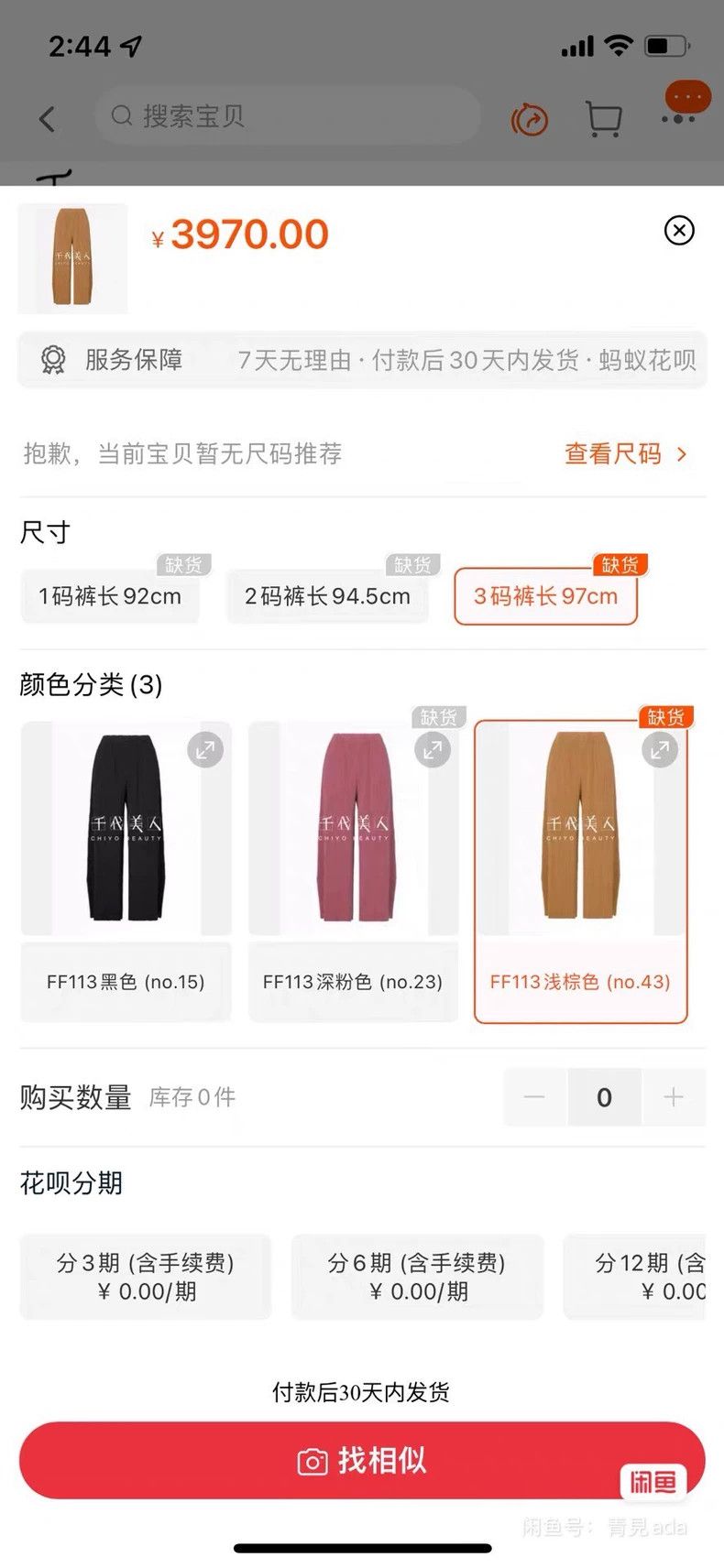Choose the FF113浅棕色 (no.43) color
The width and height of the screenshot is (724, 1568).
tap(580, 871)
